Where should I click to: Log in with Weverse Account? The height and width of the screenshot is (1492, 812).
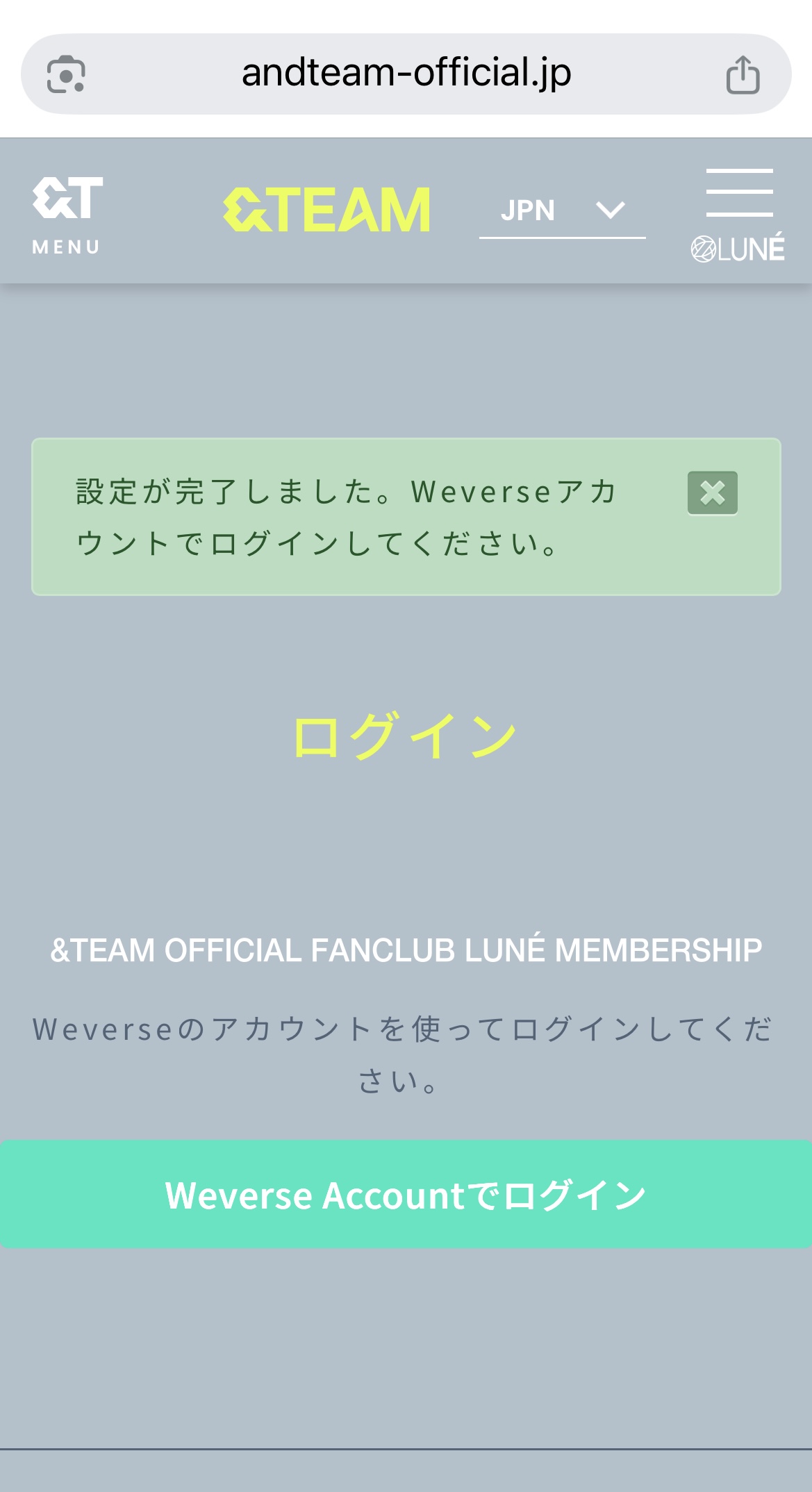coord(406,1195)
